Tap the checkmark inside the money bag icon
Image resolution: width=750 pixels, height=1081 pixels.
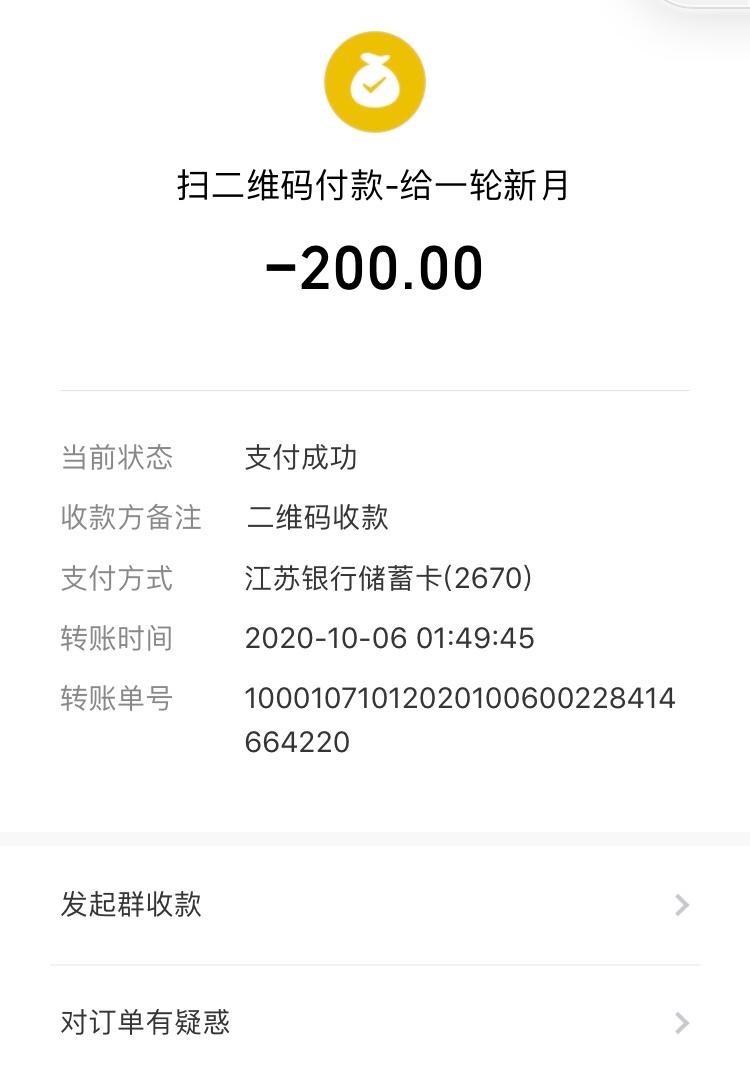click(x=374, y=86)
